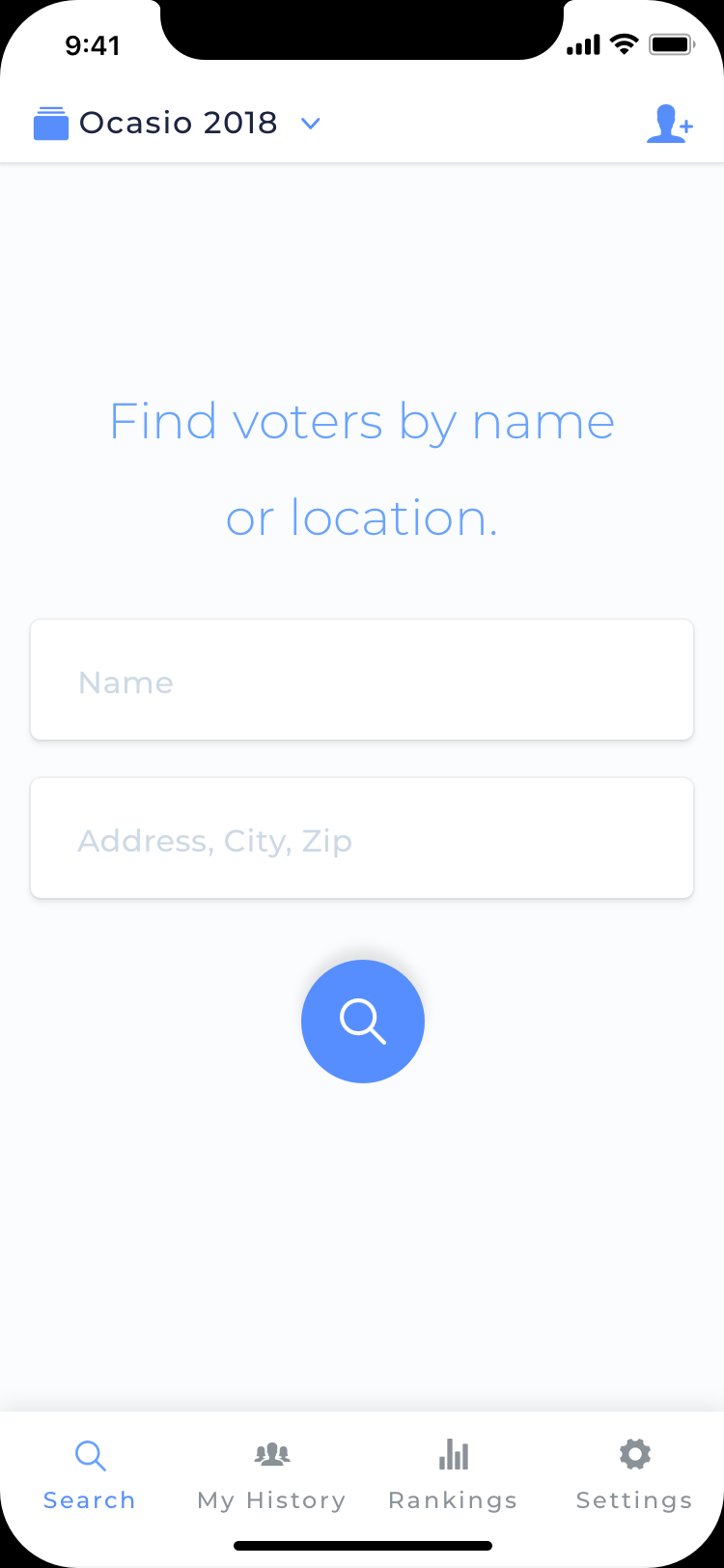Open the Settings tab

634,1474
